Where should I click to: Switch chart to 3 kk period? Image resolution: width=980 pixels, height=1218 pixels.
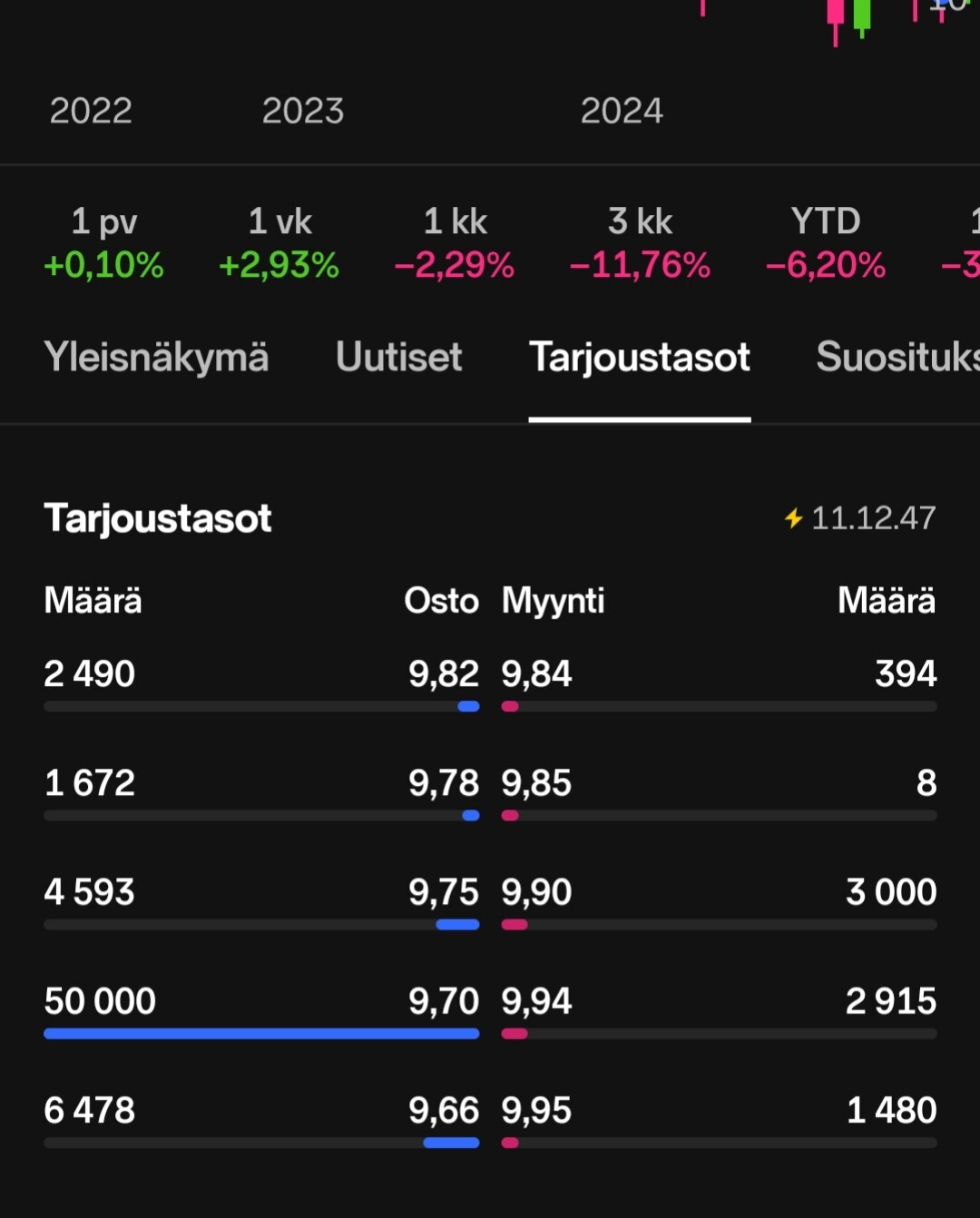coord(640,242)
